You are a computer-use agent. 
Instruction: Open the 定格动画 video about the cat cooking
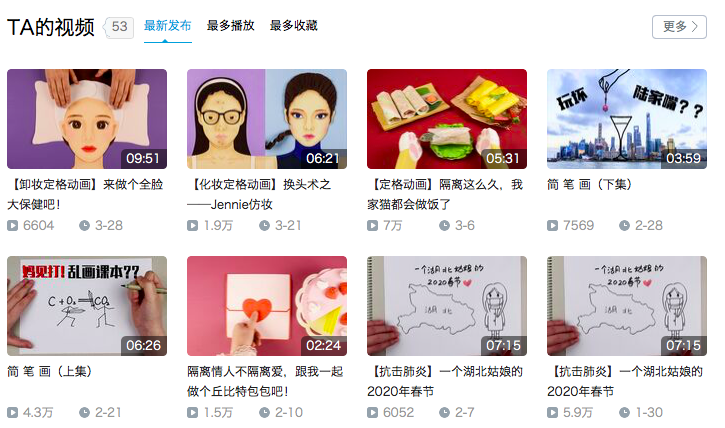tap(447, 119)
